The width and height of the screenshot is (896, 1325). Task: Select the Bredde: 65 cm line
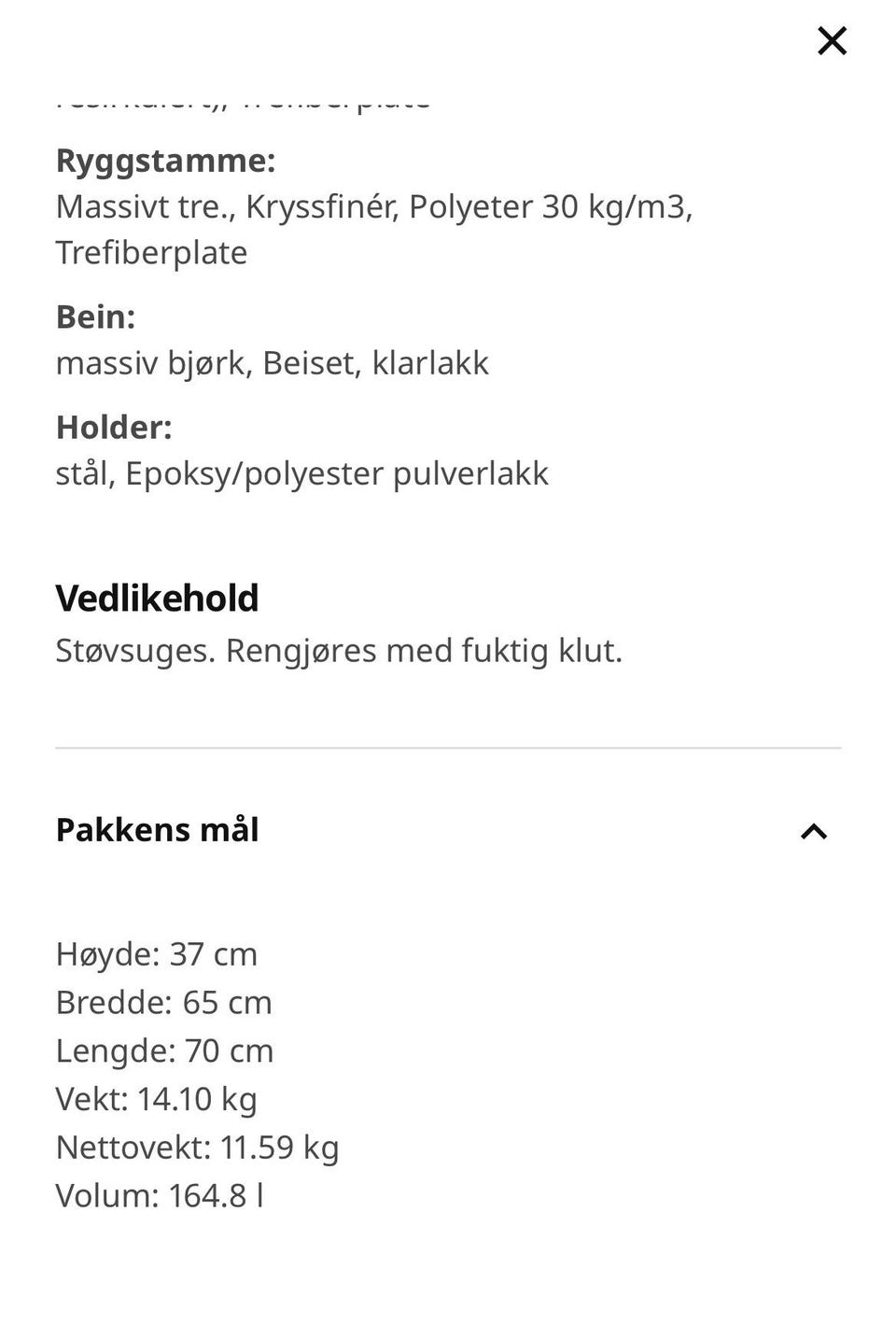click(164, 1002)
